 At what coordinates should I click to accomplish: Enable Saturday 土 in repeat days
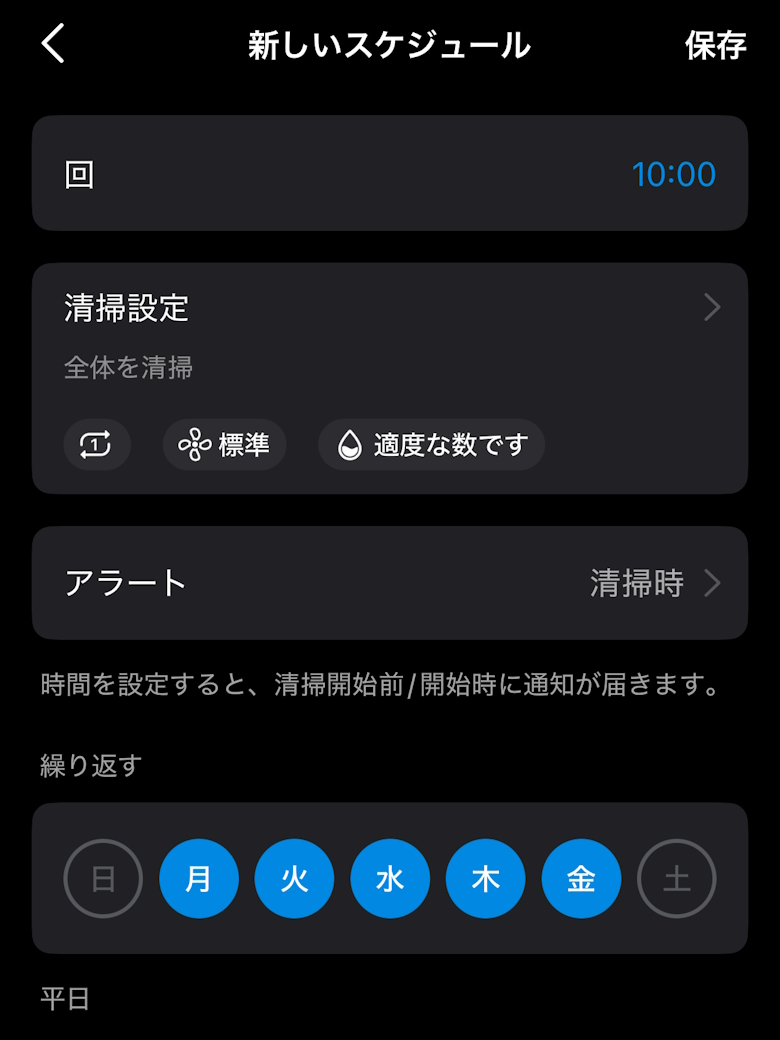pyautogui.click(x=677, y=879)
